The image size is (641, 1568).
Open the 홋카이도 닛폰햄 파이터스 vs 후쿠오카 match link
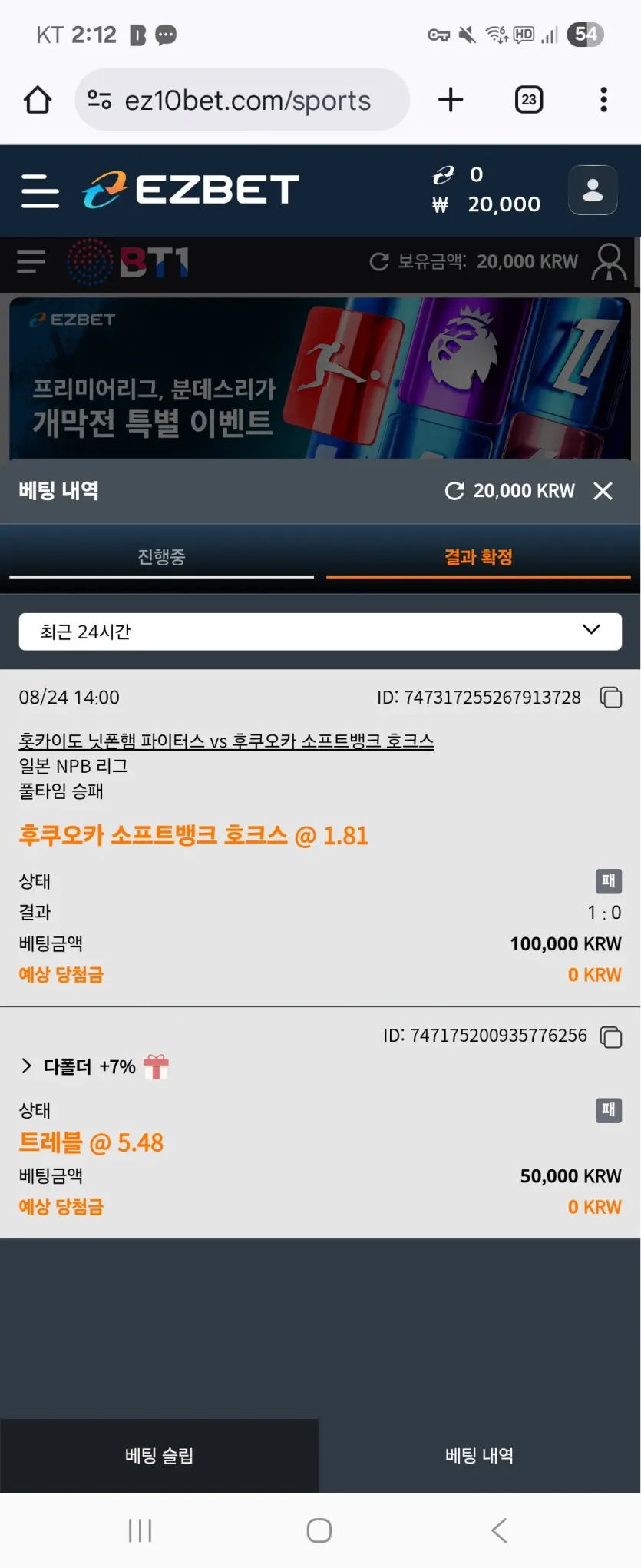pyautogui.click(x=226, y=741)
